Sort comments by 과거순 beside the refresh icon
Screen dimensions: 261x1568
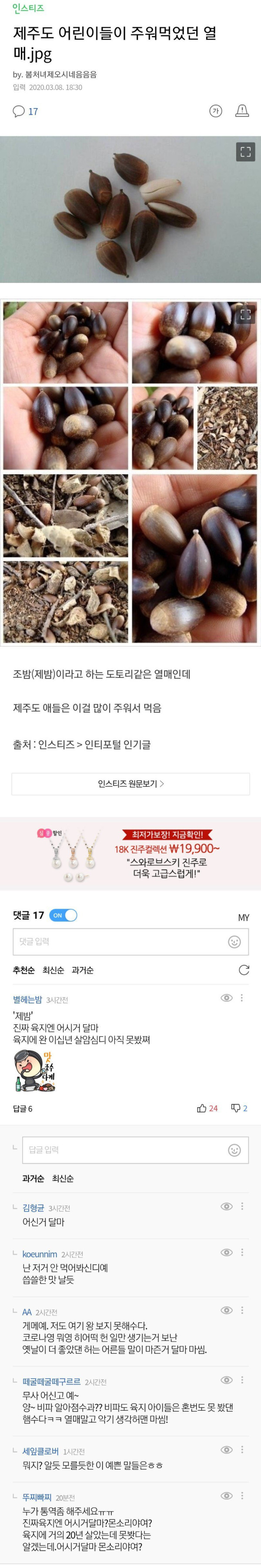(82, 970)
